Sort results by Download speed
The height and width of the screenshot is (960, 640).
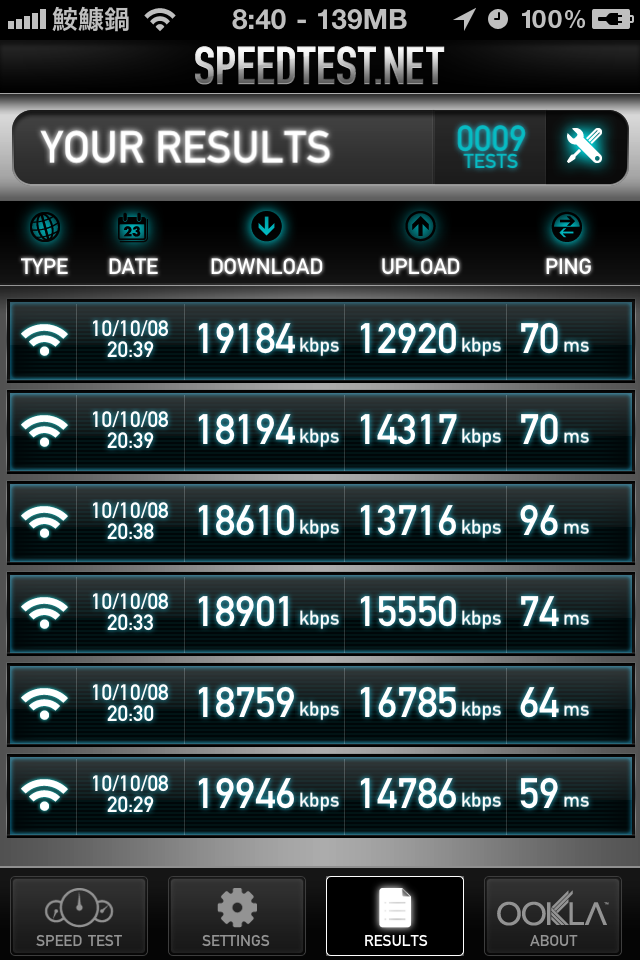[x=266, y=245]
